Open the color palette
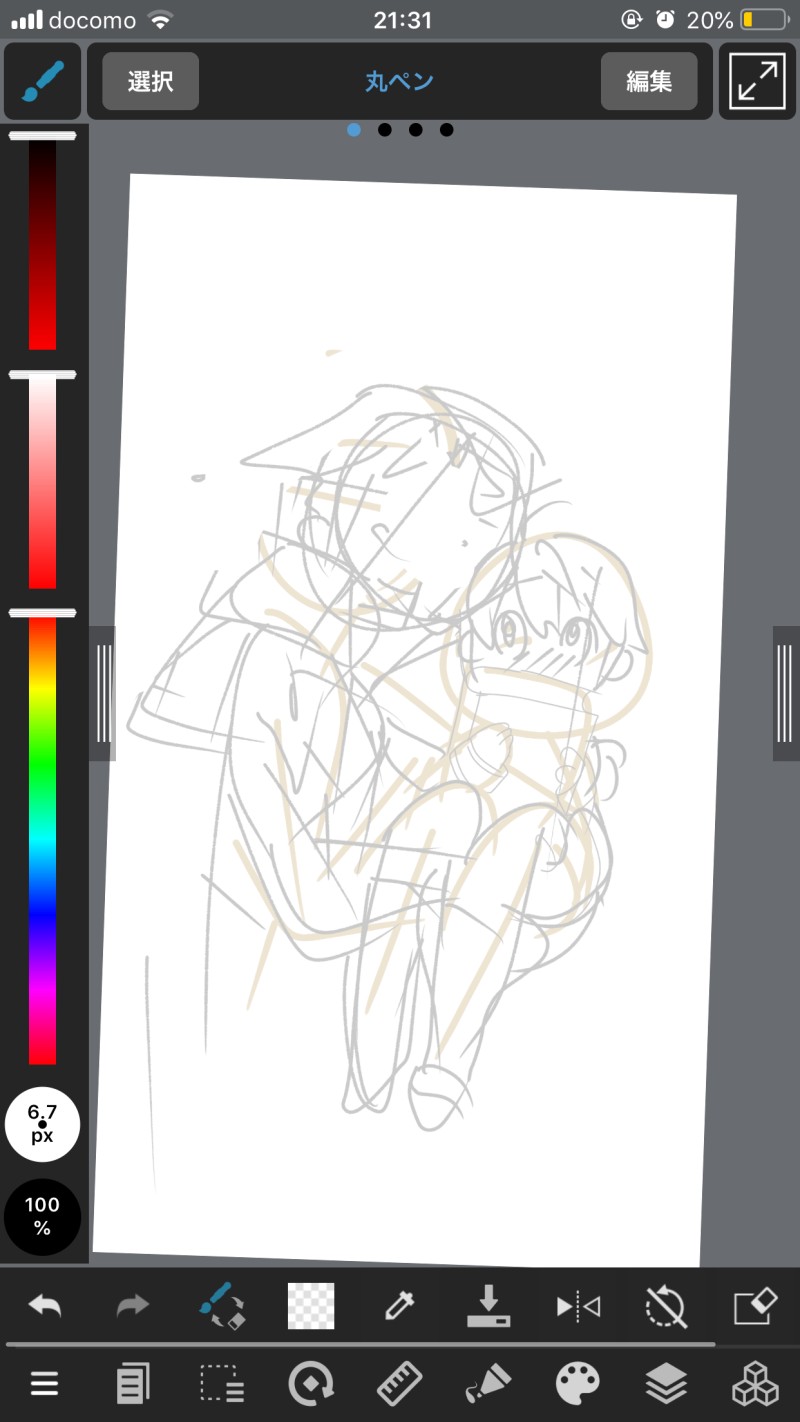The image size is (800, 1422). tap(578, 1384)
